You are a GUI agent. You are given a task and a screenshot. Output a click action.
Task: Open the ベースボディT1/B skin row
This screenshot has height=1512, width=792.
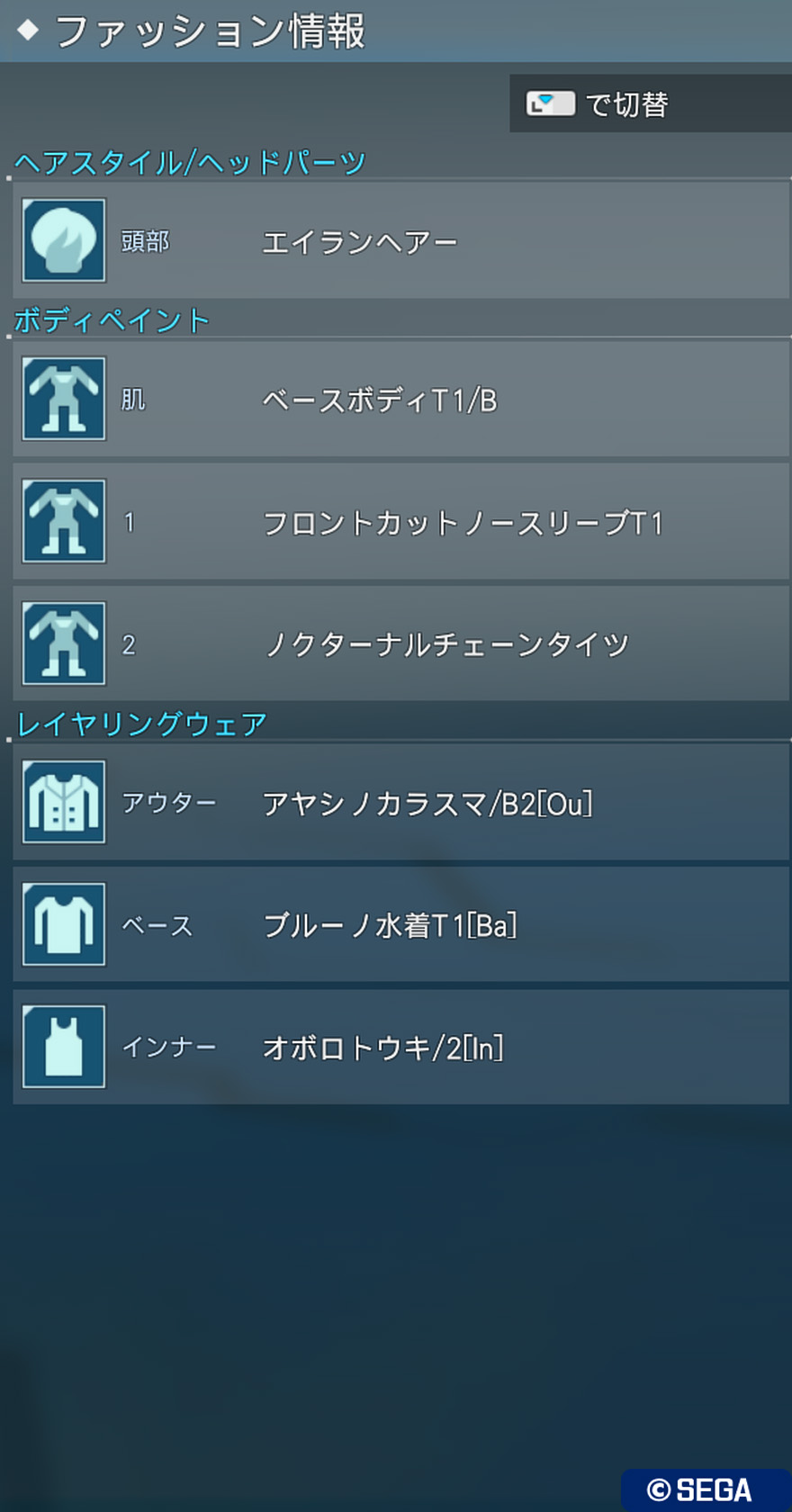click(x=401, y=400)
